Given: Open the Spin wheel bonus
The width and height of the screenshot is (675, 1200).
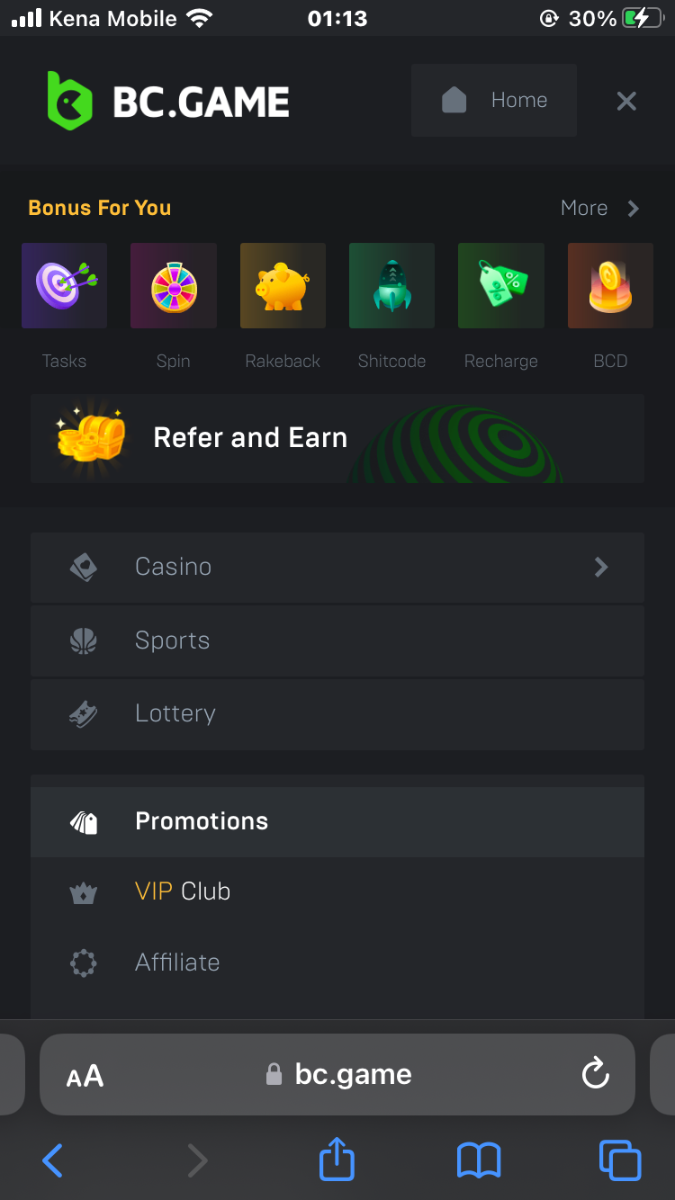Looking at the screenshot, I should point(173,286).
